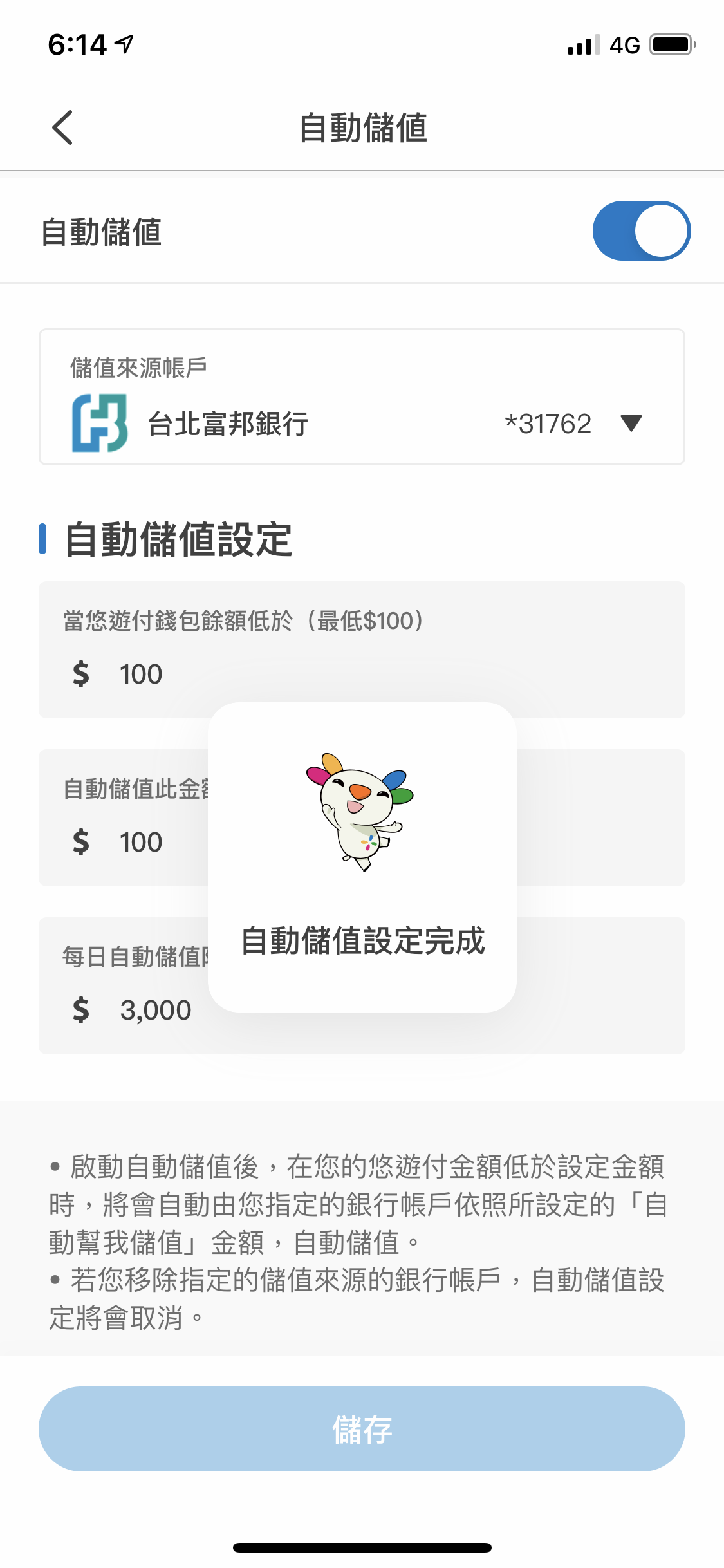Edit the 自動儲值此金額 top-up amount
The width and height of the screenshot is (724, 1568).
140,843
